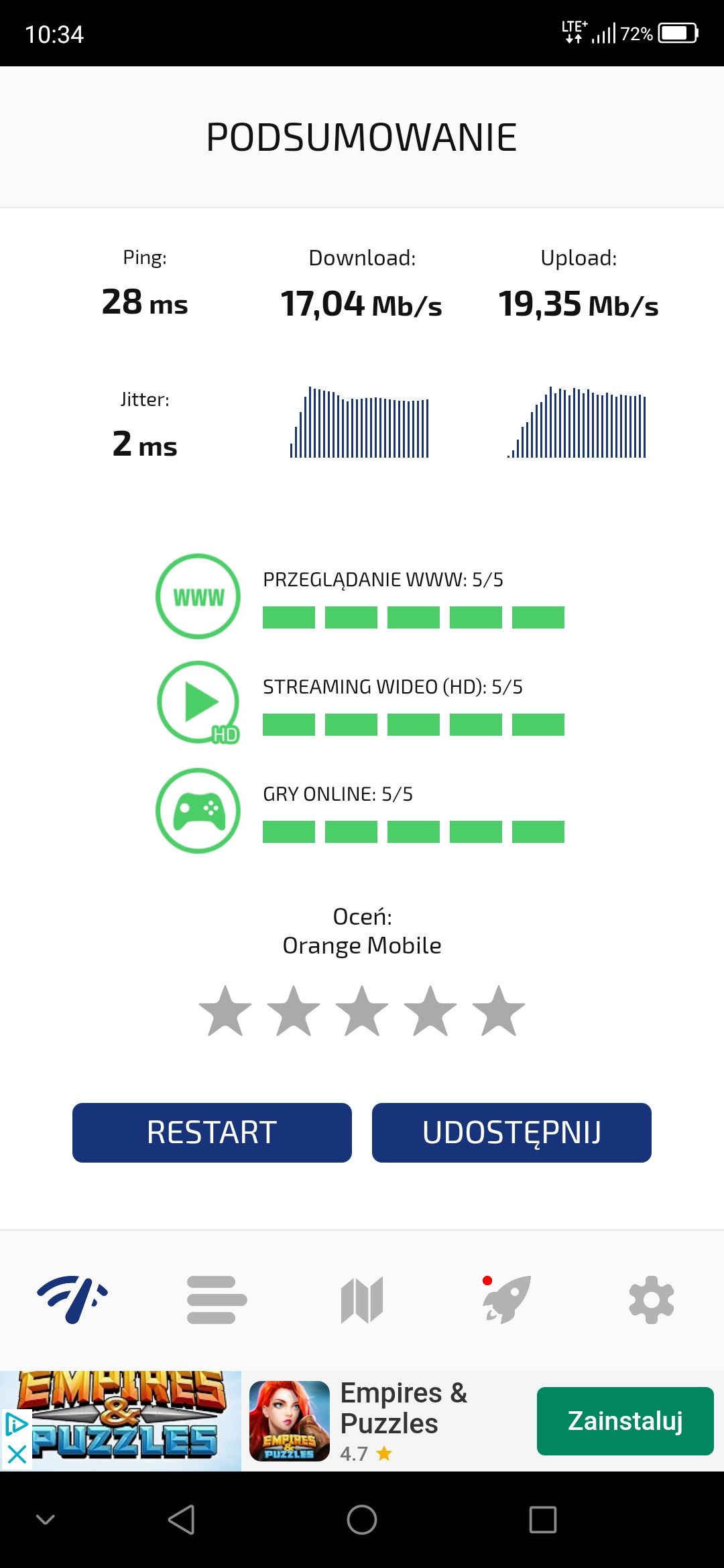This screenshot has height=1568, width=724.
Task: Open the rocket tab
Action: coord(507,1300)
